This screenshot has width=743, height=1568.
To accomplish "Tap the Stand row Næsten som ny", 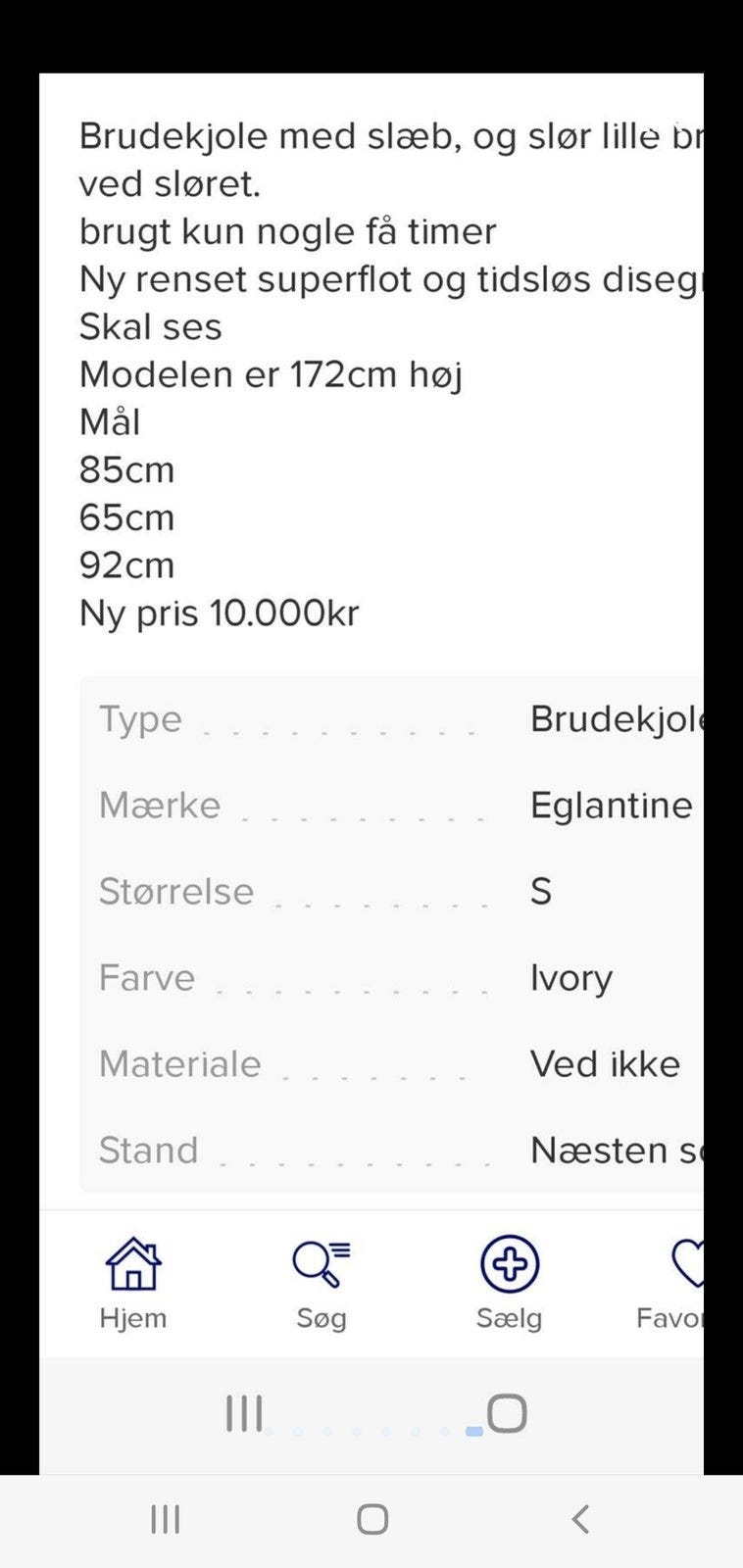I will pyautogui.click(x=616, y=1150).
